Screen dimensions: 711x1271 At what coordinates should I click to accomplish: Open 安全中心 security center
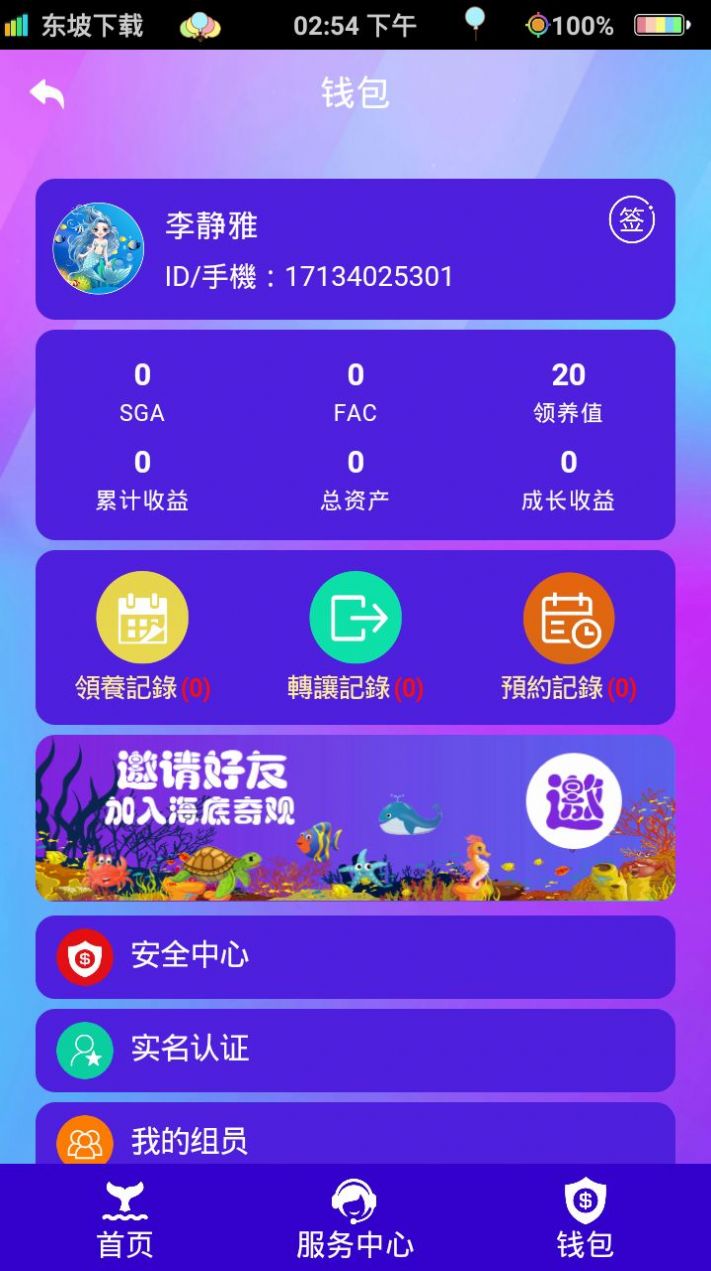pos(355,957)
